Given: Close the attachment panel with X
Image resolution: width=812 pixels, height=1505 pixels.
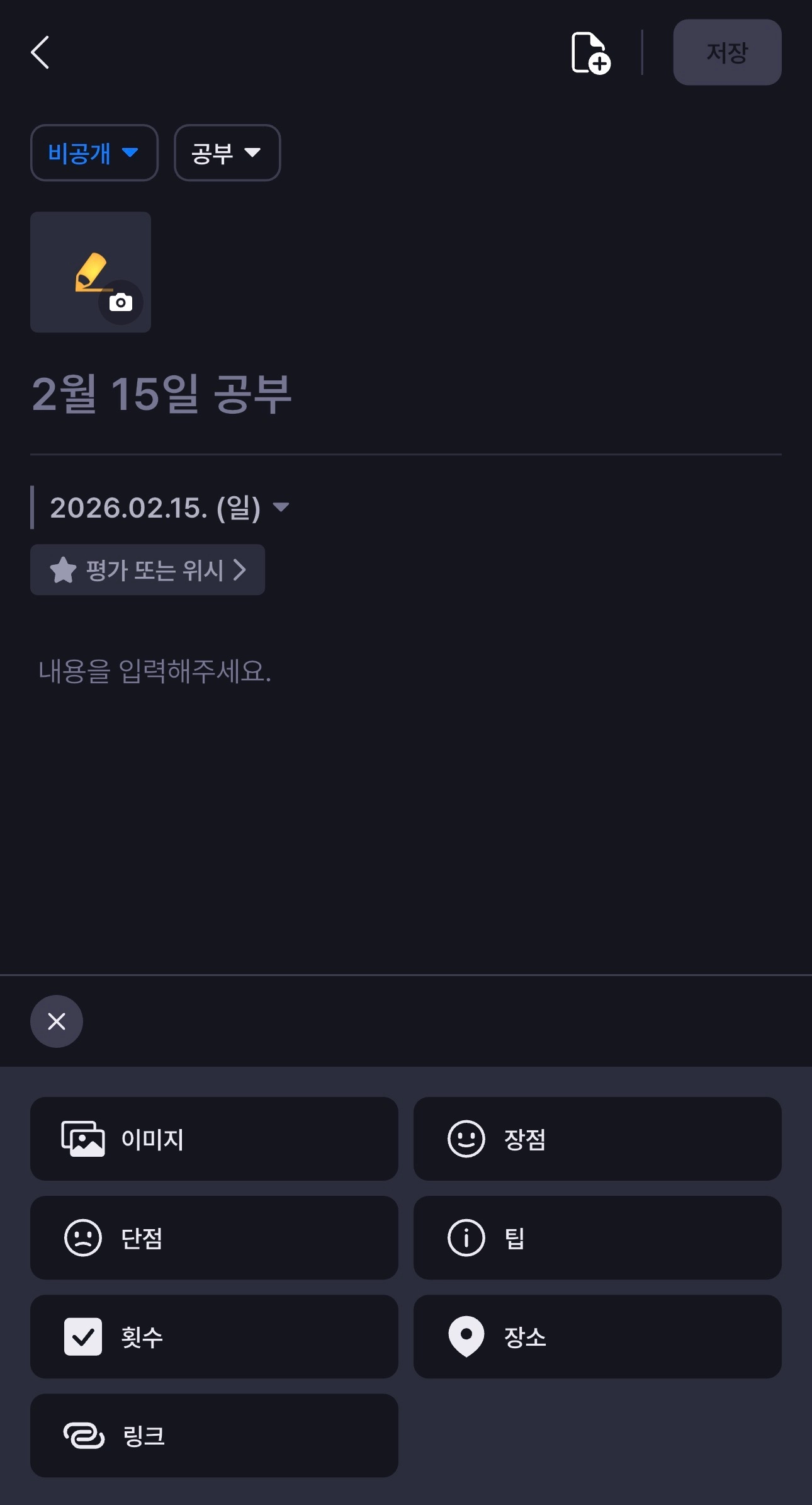Looking at the screenshot, I should (57, 1021).
